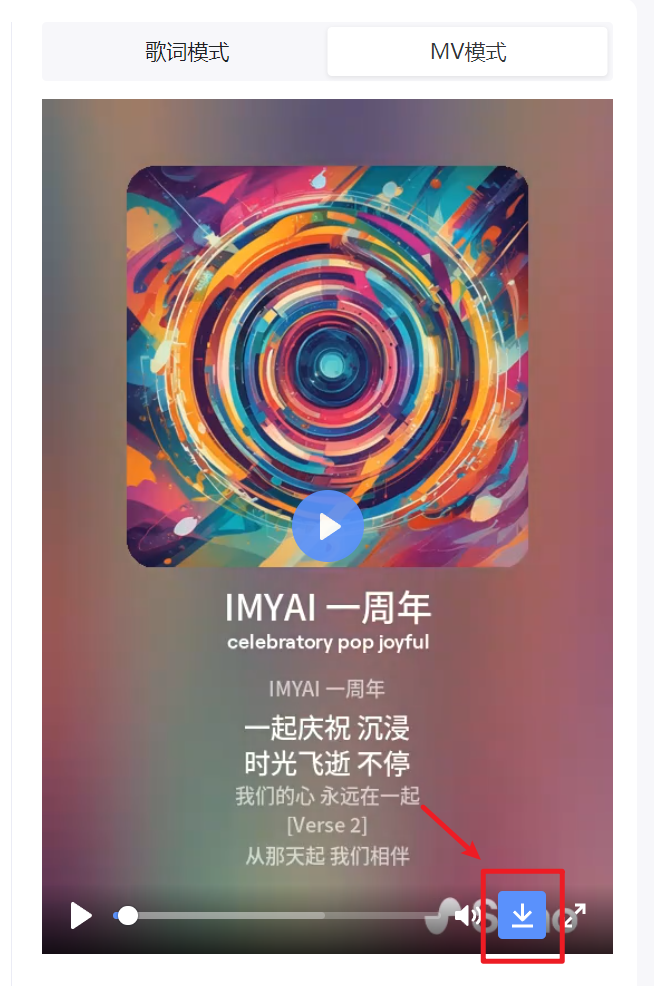Start playback with the bottom play icon
The width and height of the screenshot is (654, 986).
81,915
